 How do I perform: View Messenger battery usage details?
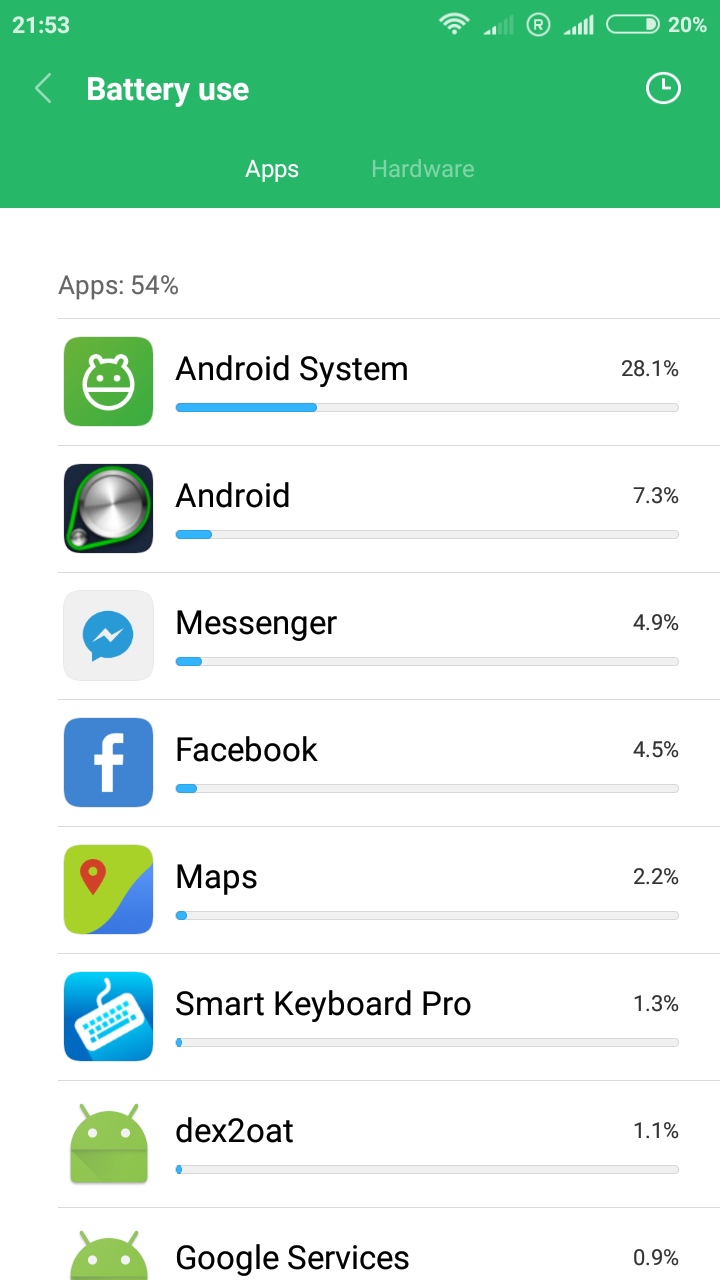coord(389,636)
